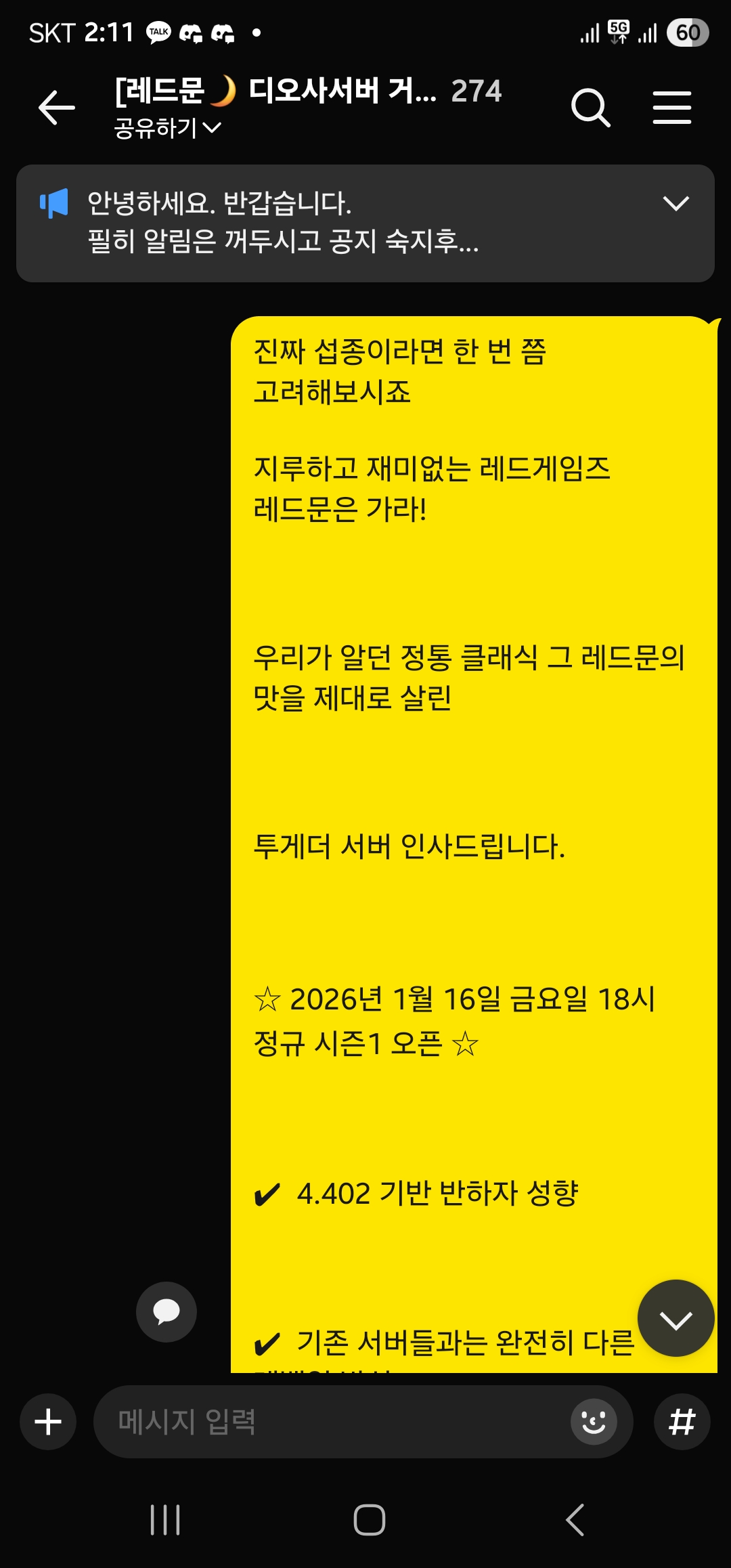Expand the 공유하기 dropdown under the title
The width and height of the screenshot is (731, 1568).
tap(168, 128)
